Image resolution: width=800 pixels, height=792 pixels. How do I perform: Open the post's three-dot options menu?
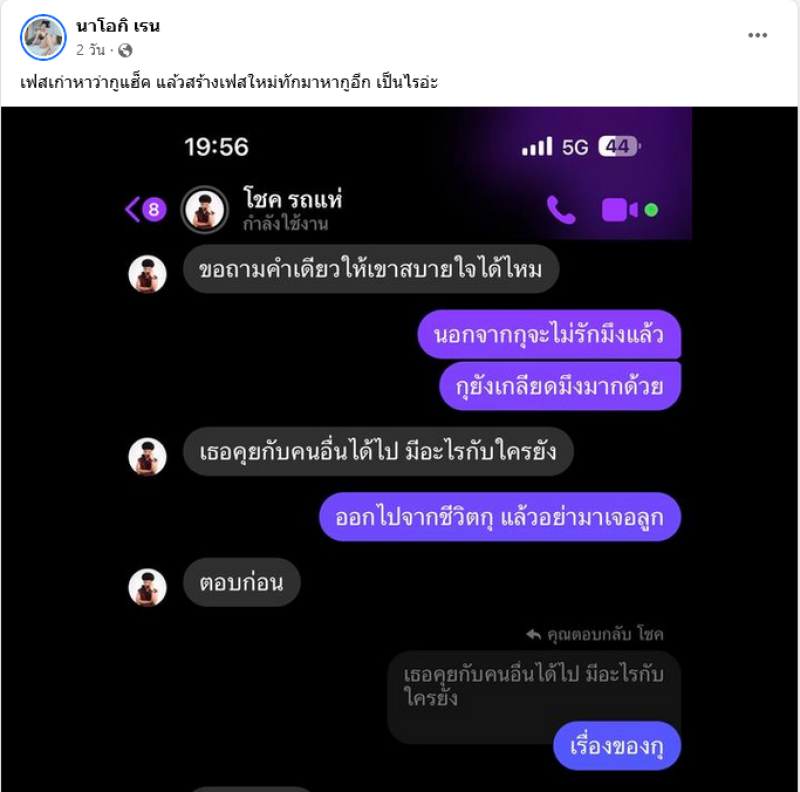(758, 36)
